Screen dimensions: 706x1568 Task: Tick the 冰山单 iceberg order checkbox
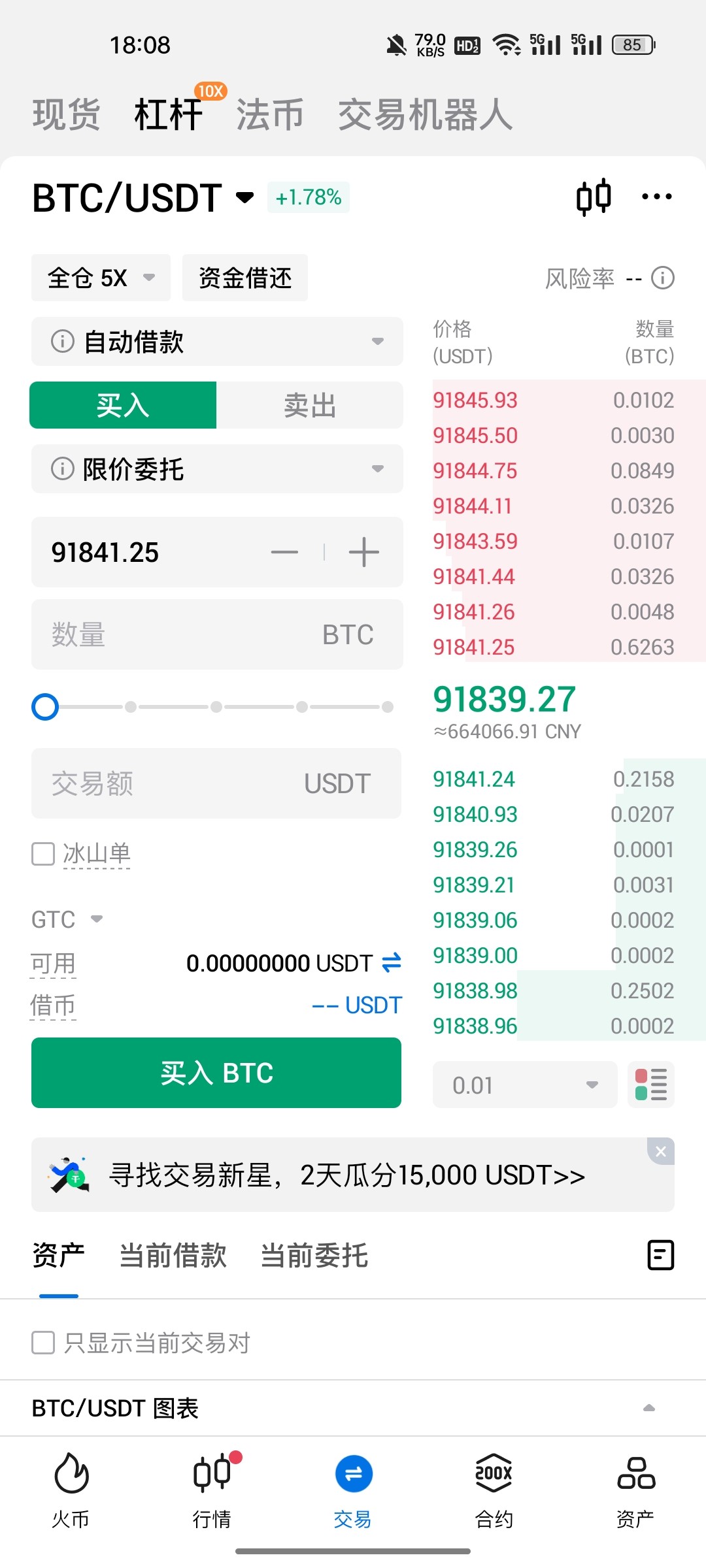(x=43, y=854)
